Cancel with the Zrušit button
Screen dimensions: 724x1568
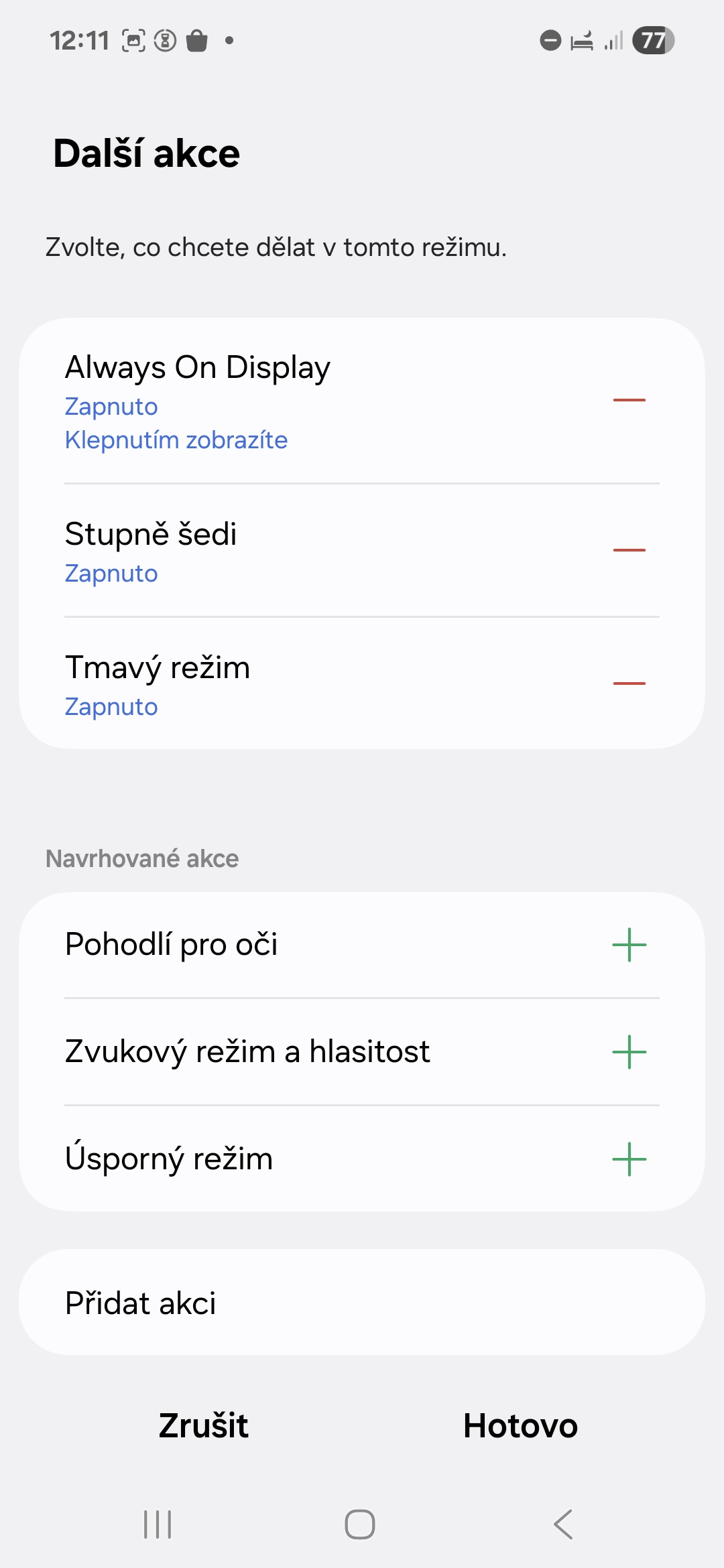tap(204, 1425)
